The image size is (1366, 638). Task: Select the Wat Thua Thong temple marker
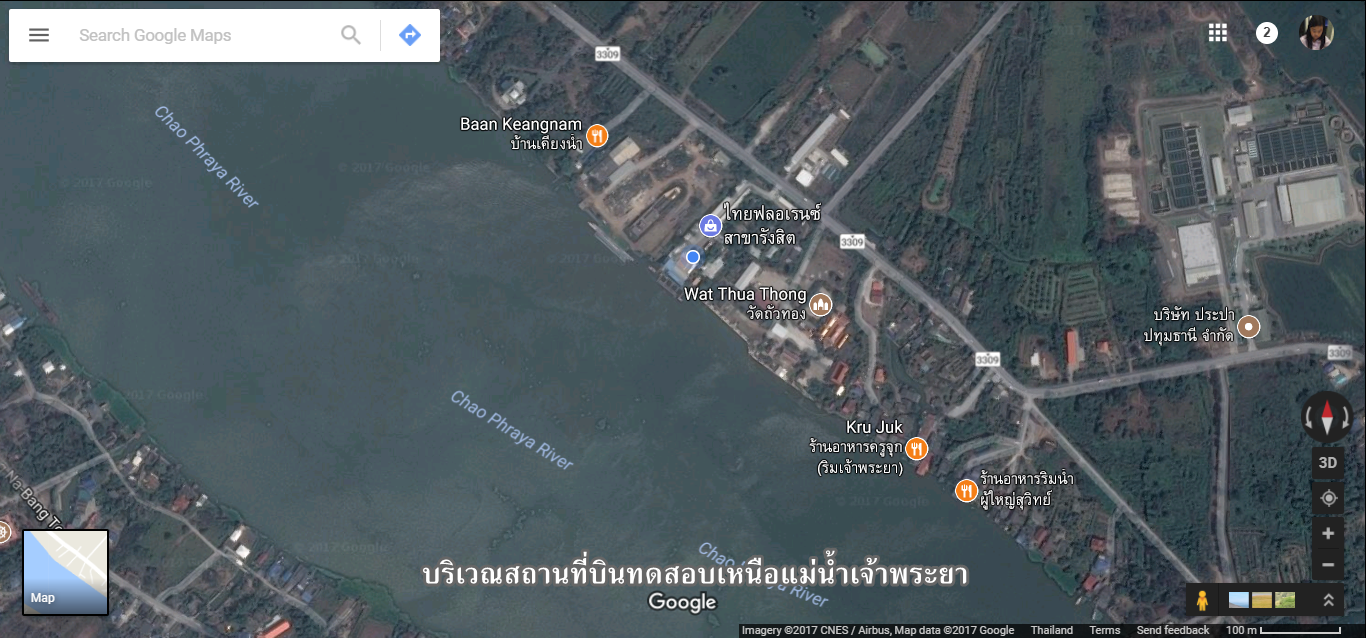click(x=821, y=303)
